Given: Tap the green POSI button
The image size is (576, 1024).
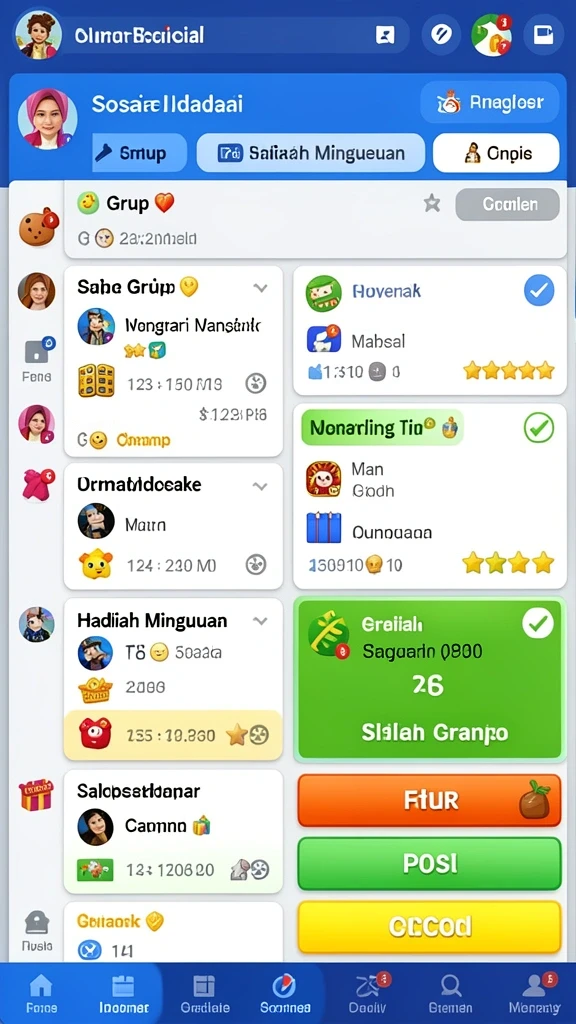Looking at the screenshot, I should 429,863.
